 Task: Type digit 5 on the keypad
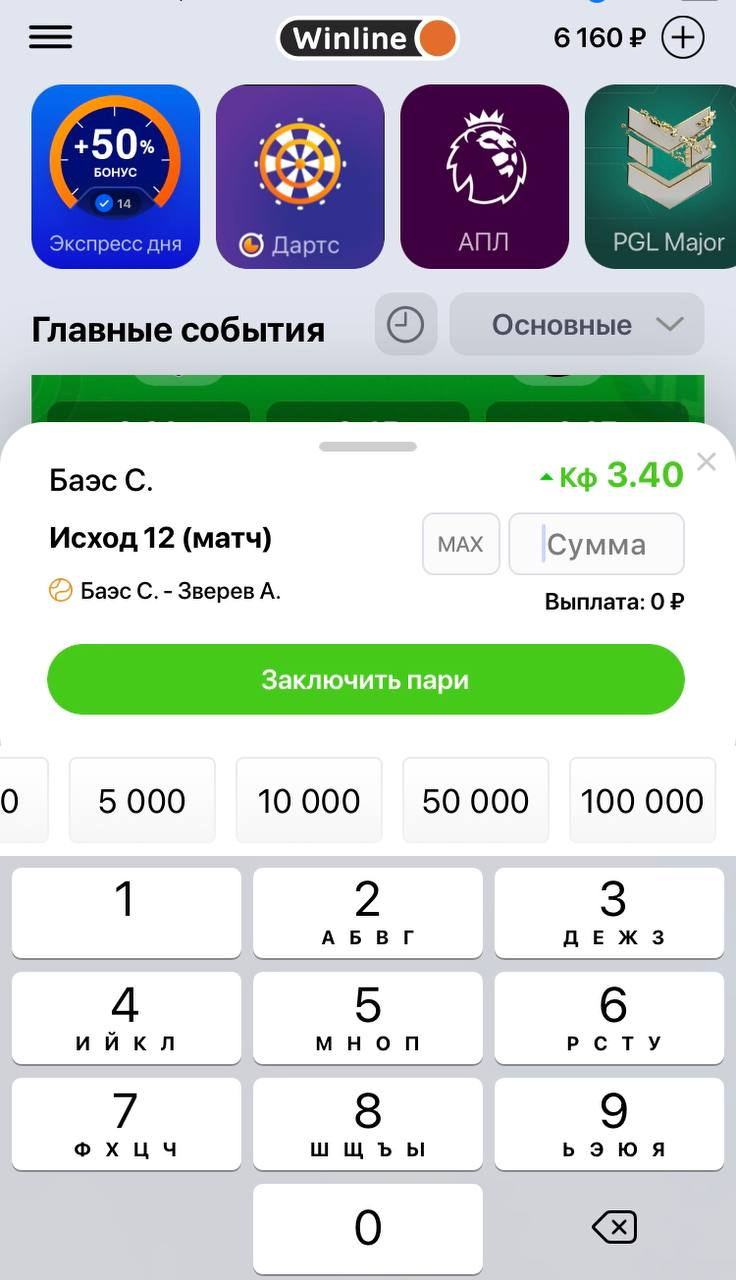click(x=367, y=1017)
